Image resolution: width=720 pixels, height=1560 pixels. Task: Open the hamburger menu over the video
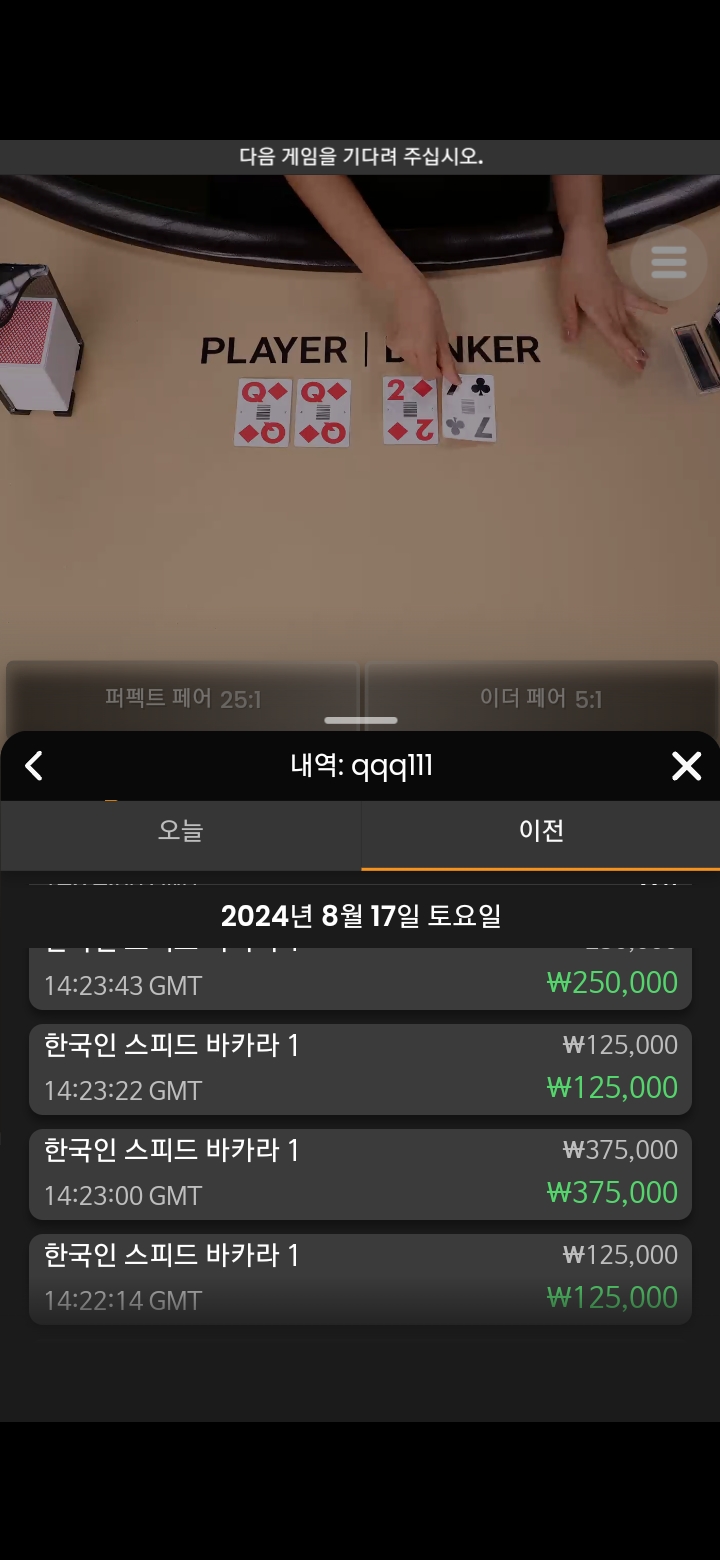pos(668,263)
